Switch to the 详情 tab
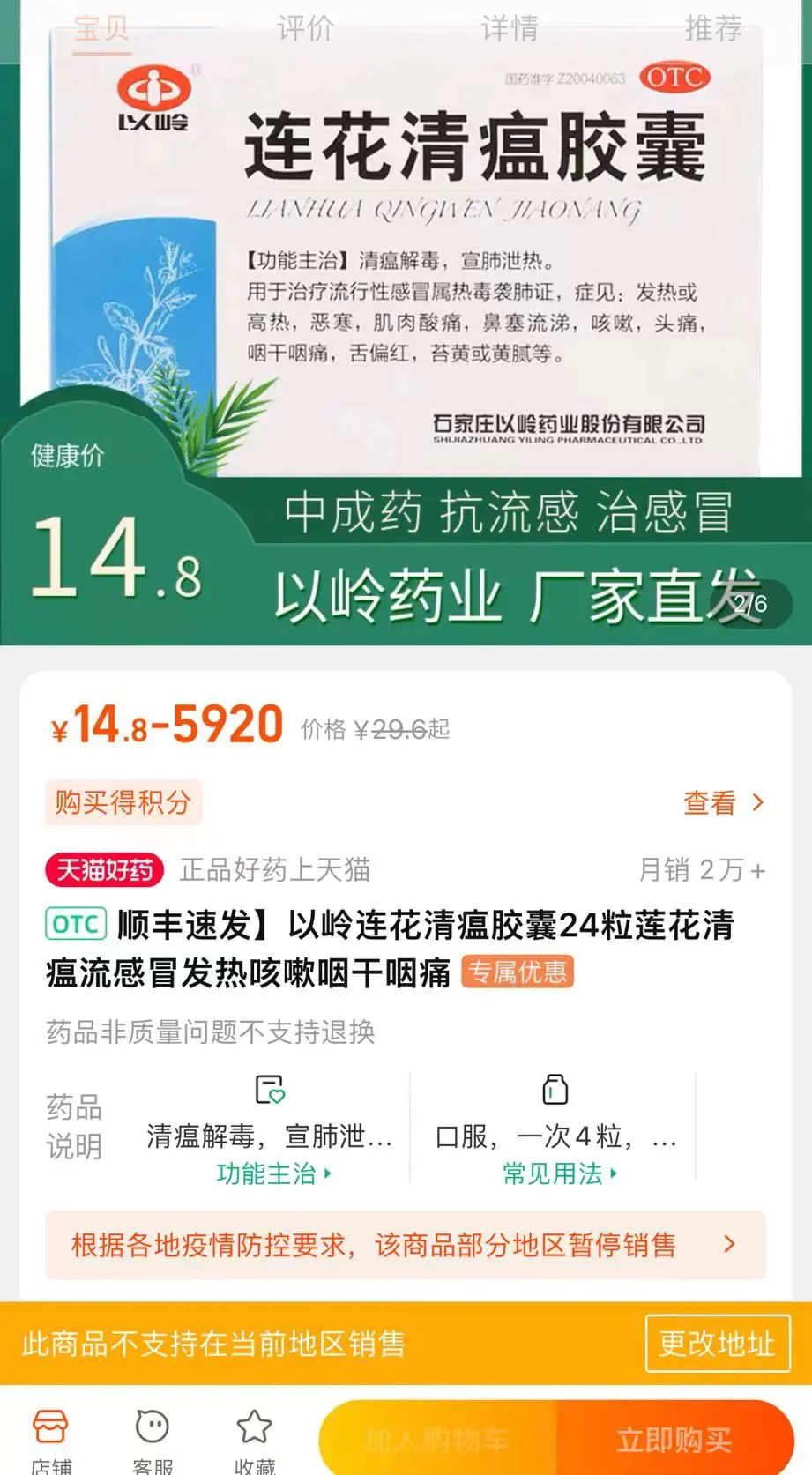This screenshot has width=812, height=1475. [x=509, y=28]
